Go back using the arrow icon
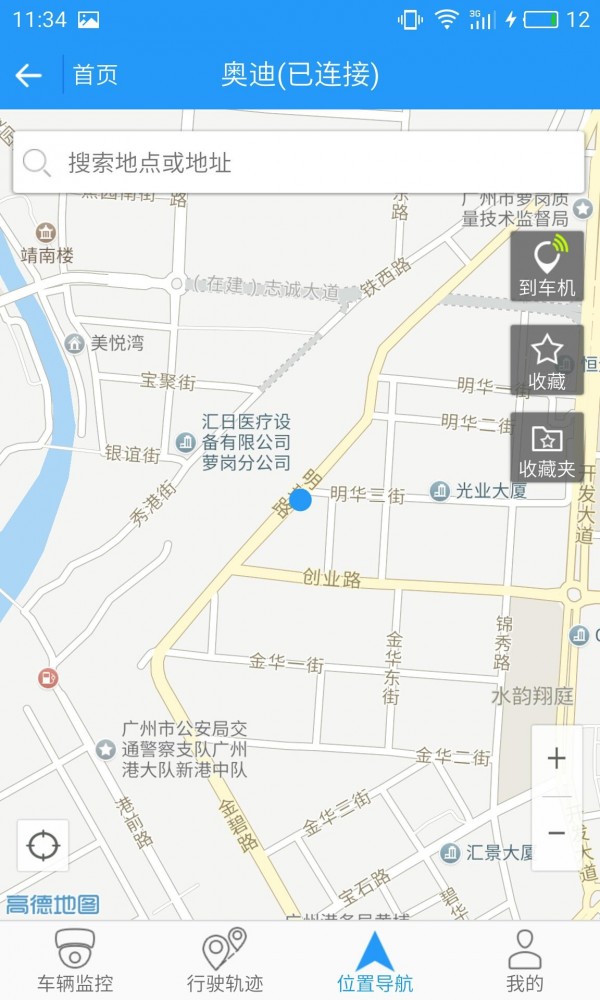600x1000 pixels. point(29,75)
